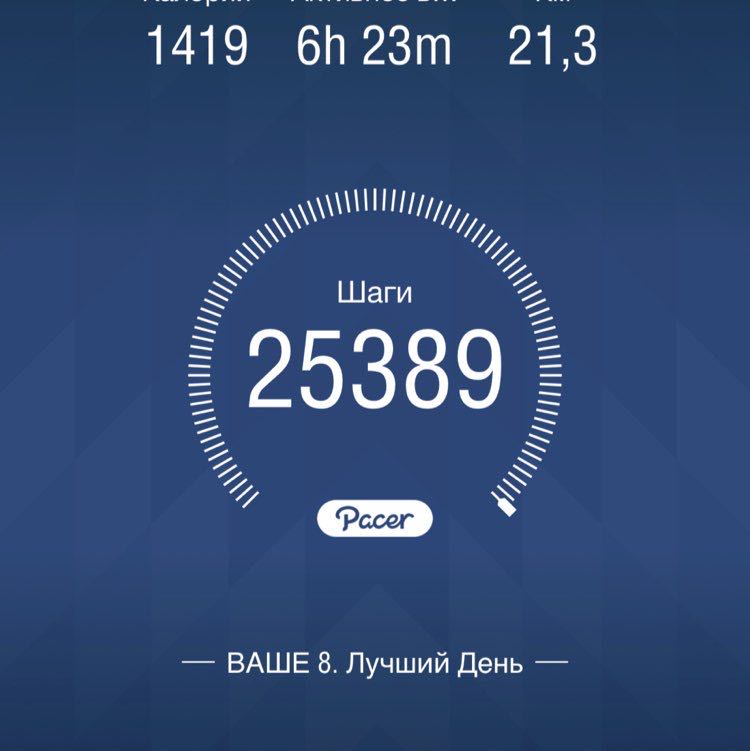The width and height of the screenshot is (750, 751).
Task: Tap the dash before ВАШЕ 8 text
Action: pos(196,660)
